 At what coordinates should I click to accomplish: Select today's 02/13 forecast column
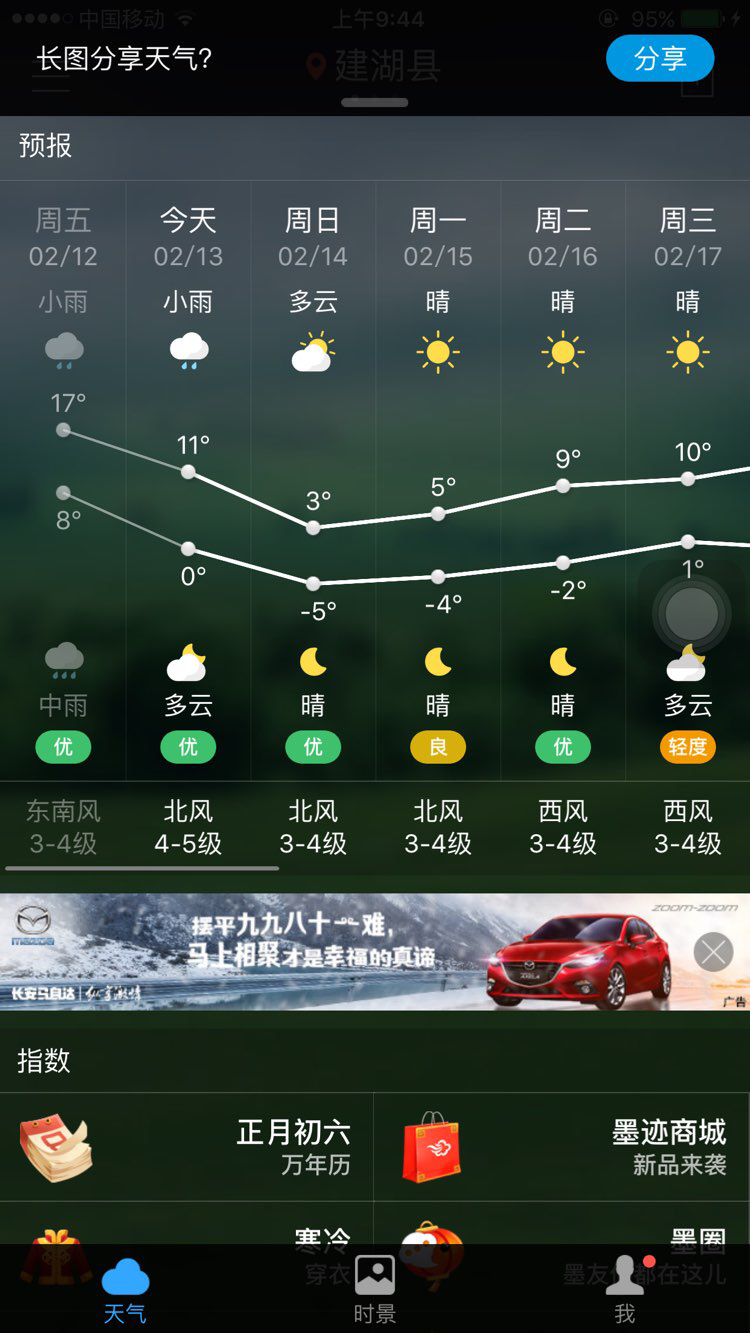[x=188, y=480]
